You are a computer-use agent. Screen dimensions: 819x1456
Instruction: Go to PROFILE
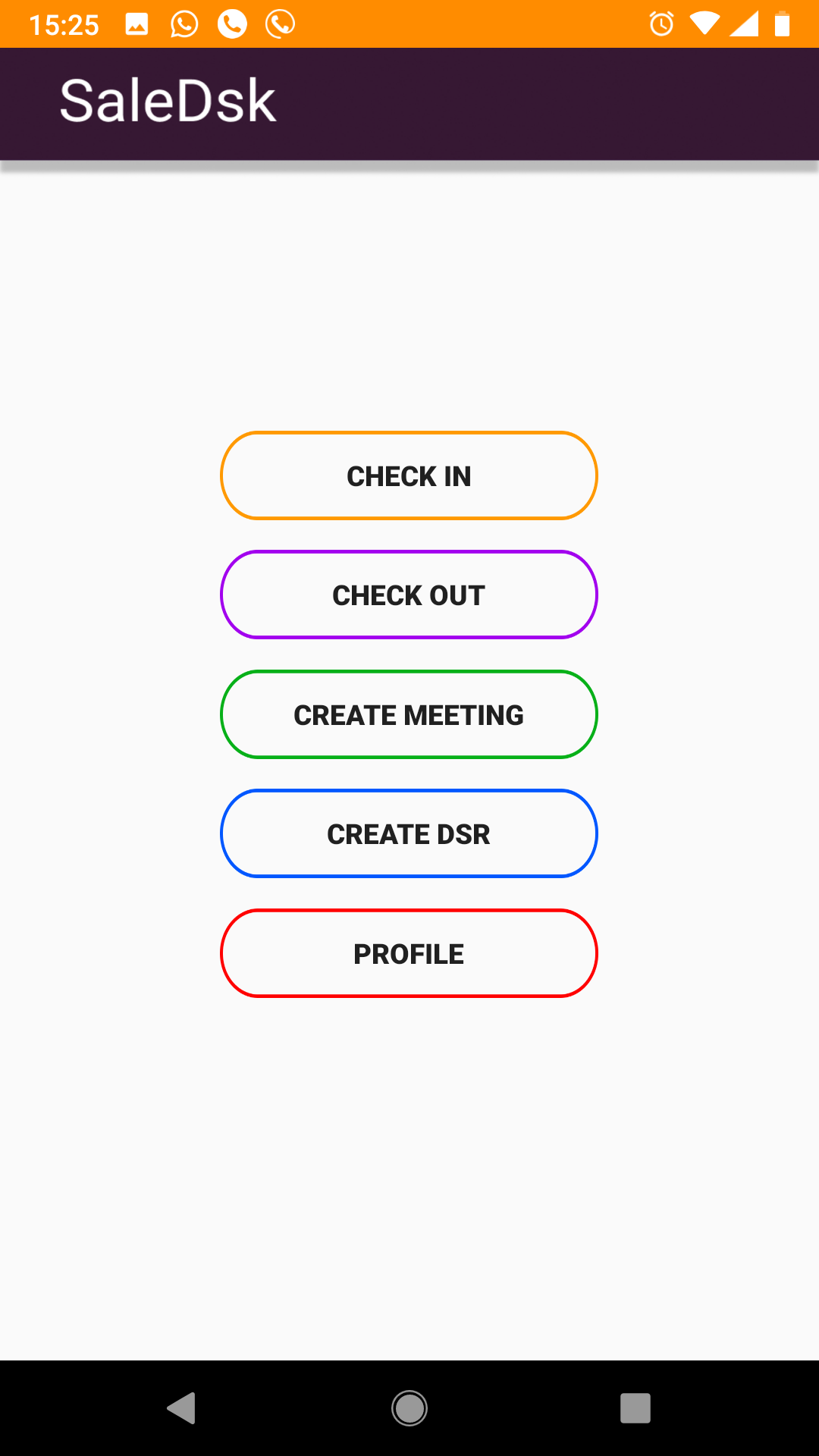tap(409, 953)
